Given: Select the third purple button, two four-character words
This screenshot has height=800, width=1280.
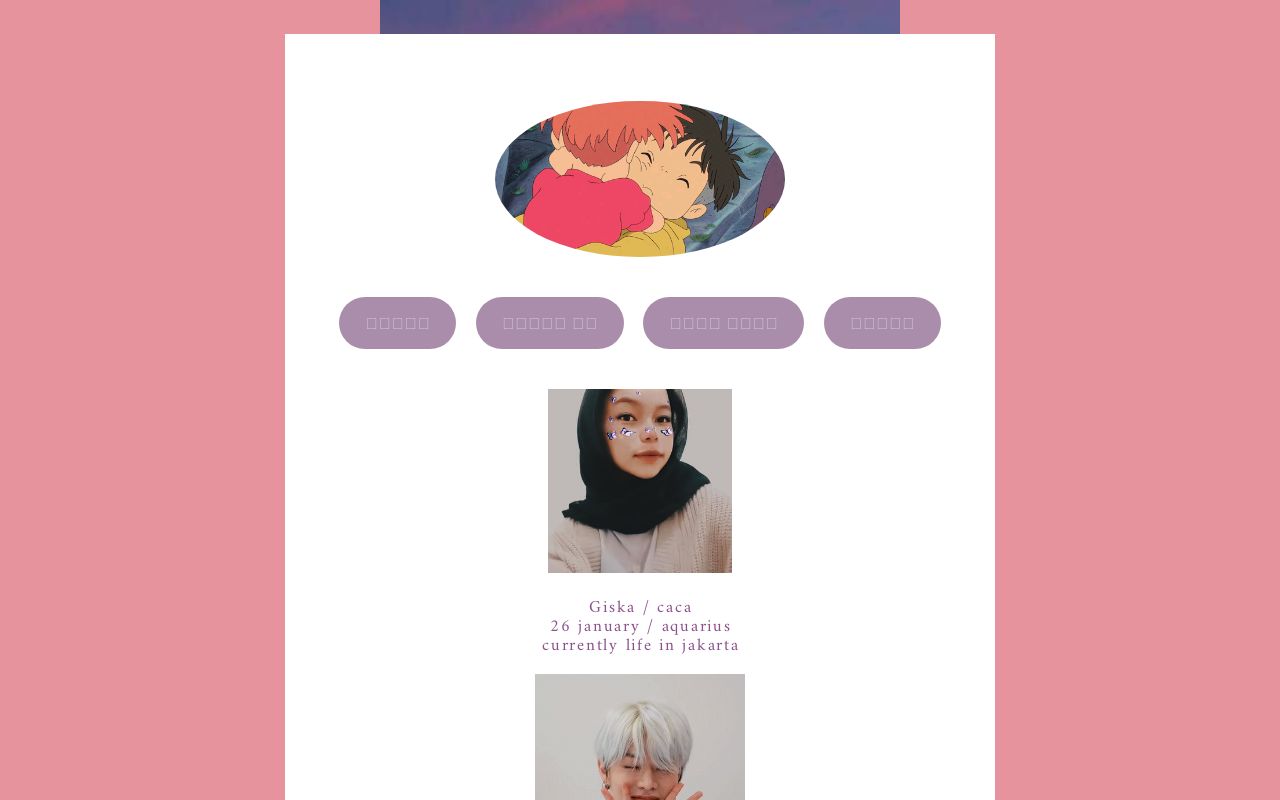Looking at the screenshot, I should (x=723, y=323).
